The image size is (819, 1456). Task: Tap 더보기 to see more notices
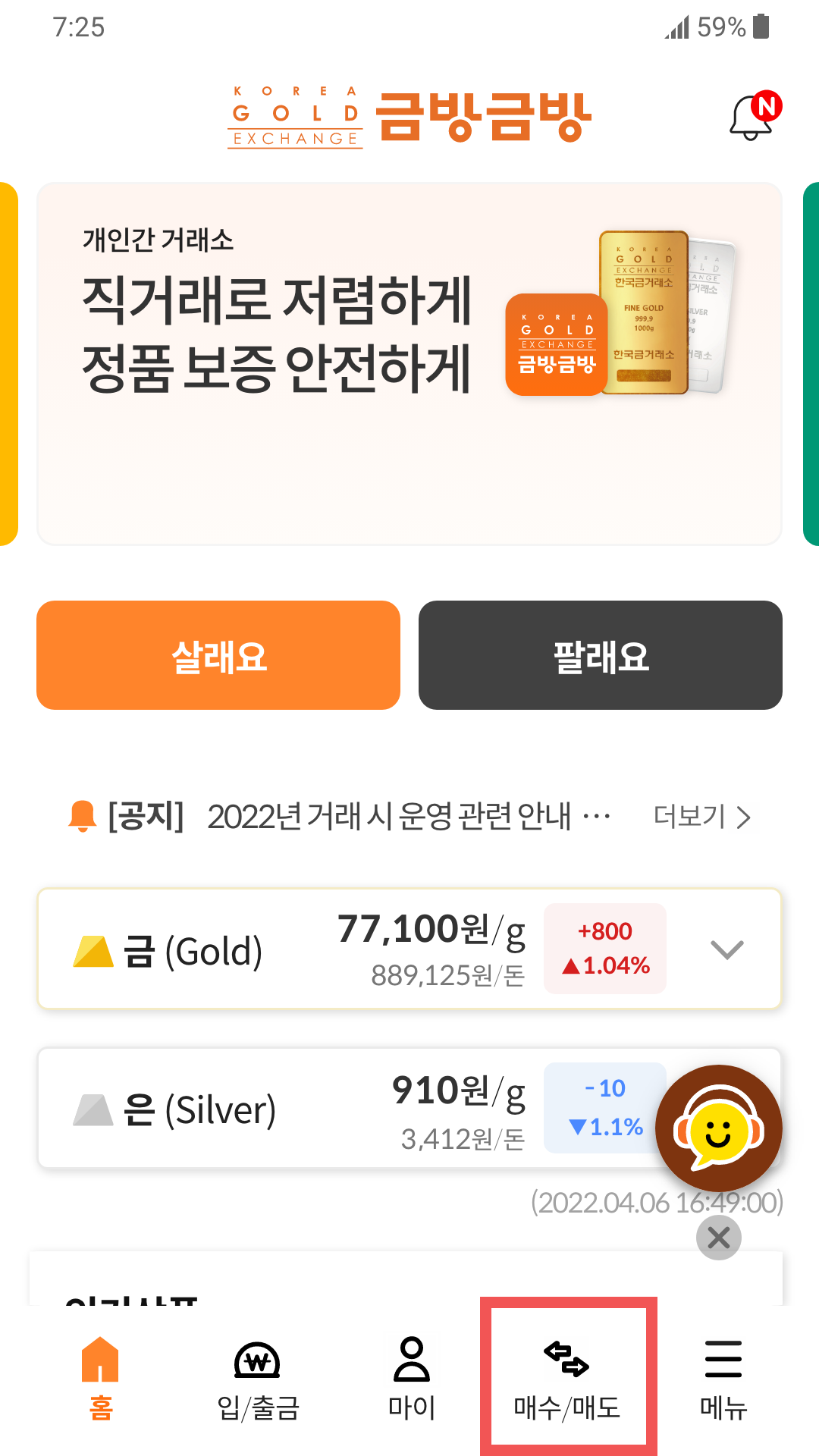[x=702, y=817]
